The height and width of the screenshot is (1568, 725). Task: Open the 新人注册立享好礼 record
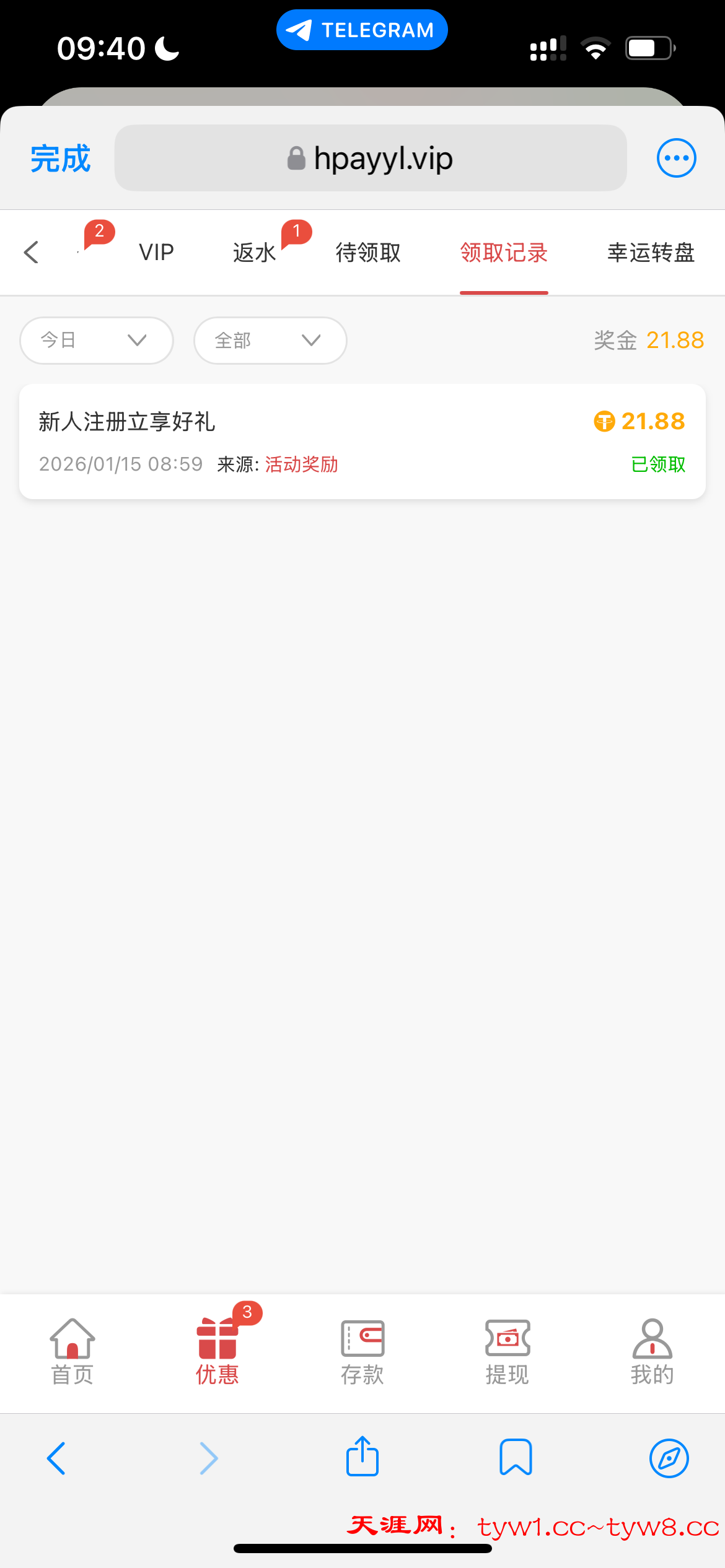coord(362,442)
